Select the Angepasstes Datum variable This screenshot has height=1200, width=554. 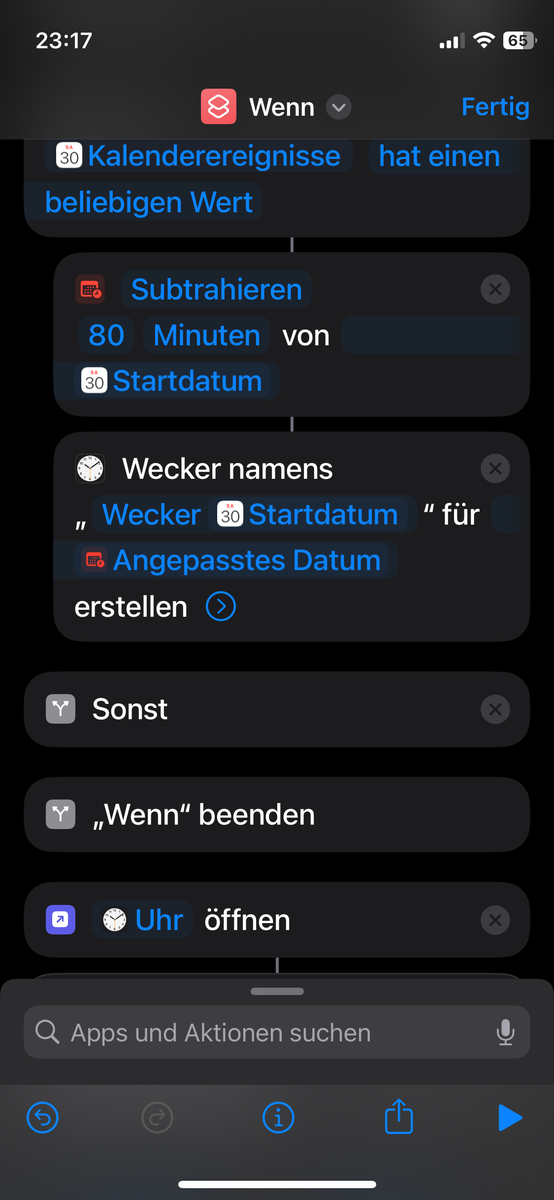point(236,560)
